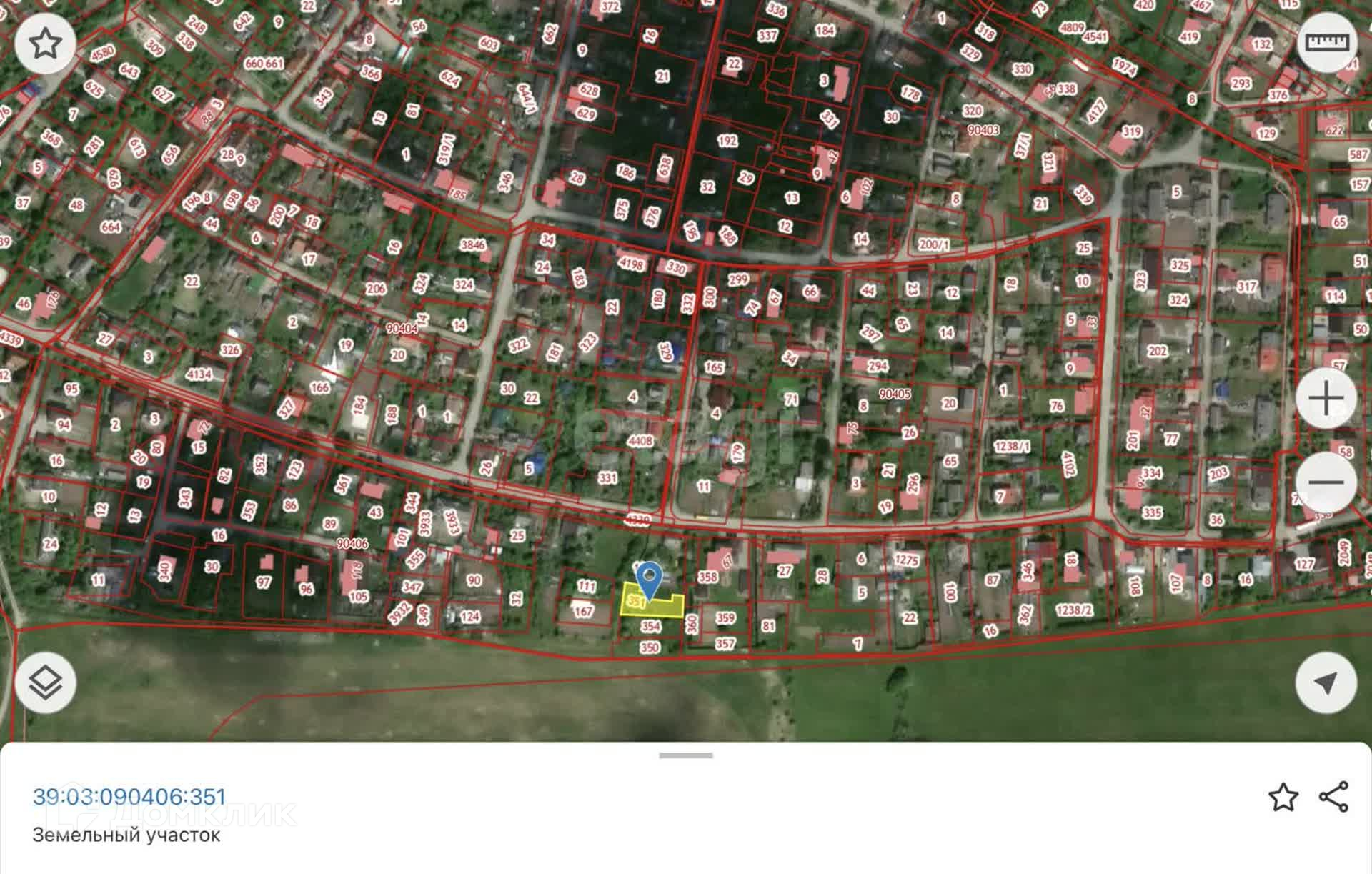The height and width of the screenshot is (874, 1372).
Task: Zoom in on the map
Action: coord(1326,398)
